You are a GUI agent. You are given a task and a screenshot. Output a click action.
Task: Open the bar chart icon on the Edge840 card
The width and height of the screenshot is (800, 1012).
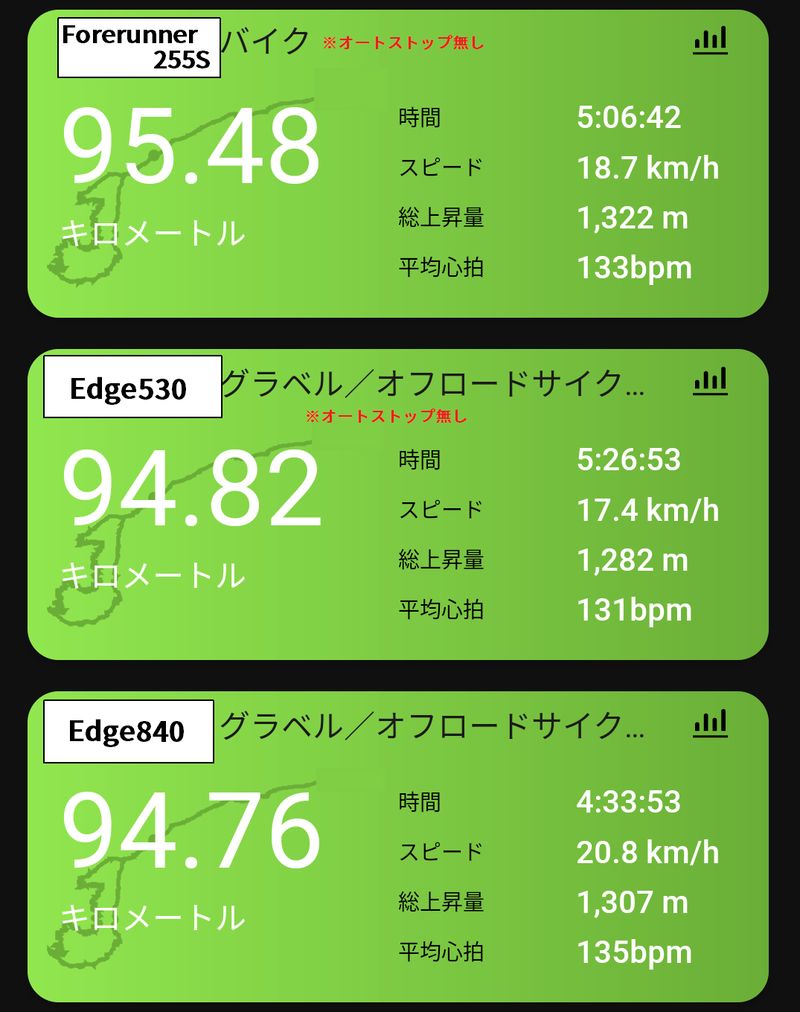(710, 723)
